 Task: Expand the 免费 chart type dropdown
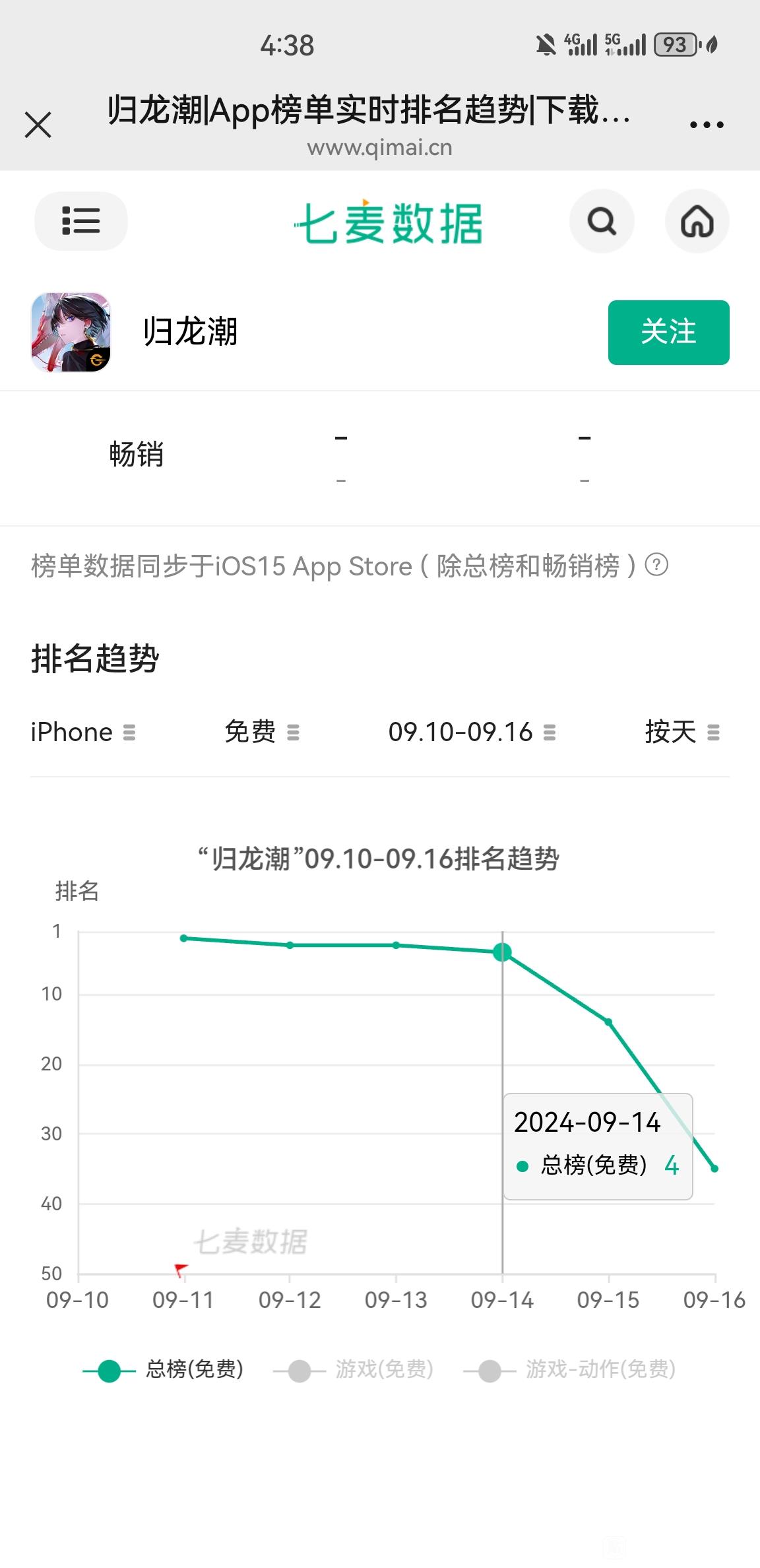point(262,733)
